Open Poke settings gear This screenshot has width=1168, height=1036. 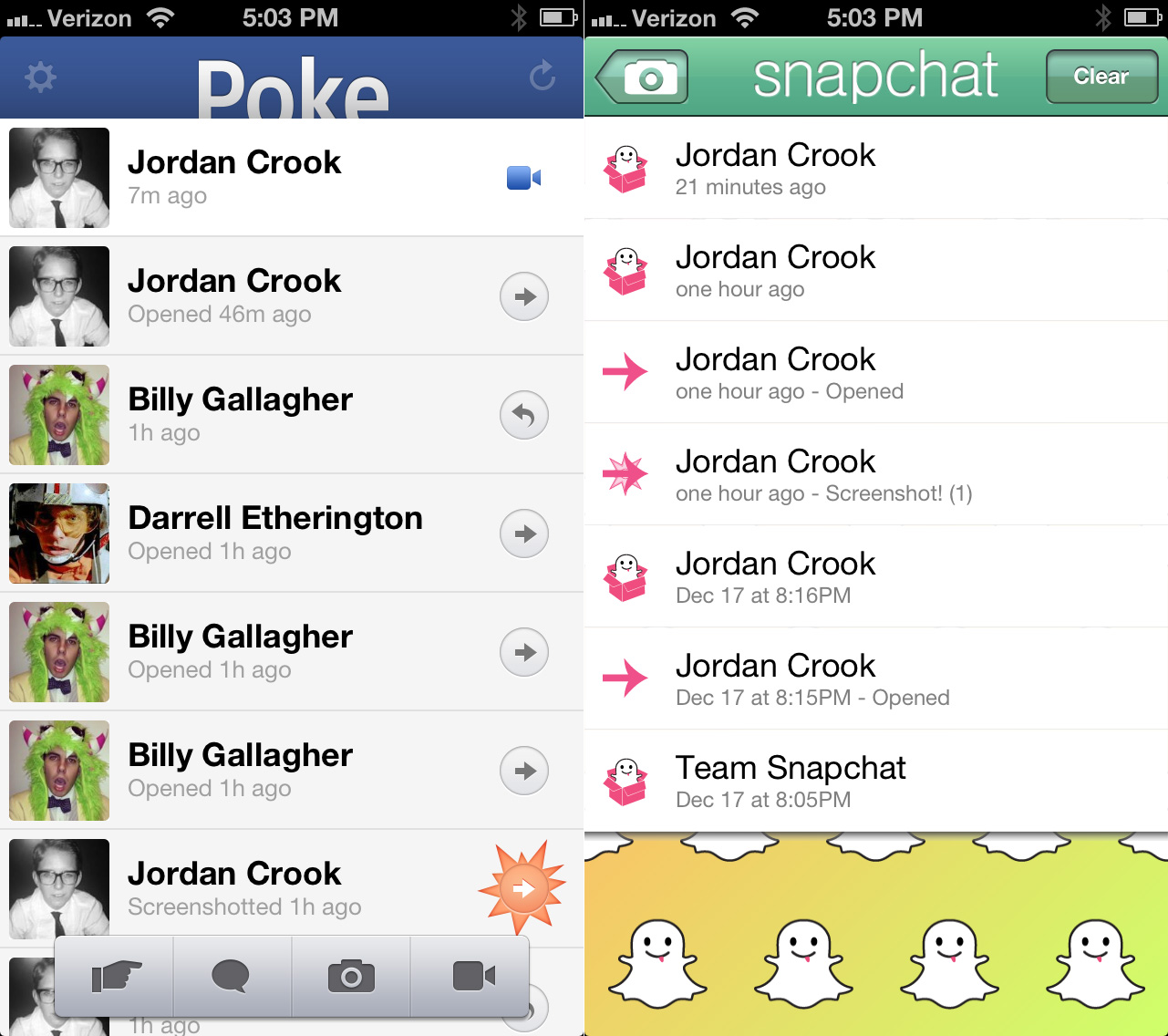click(40, 78)
